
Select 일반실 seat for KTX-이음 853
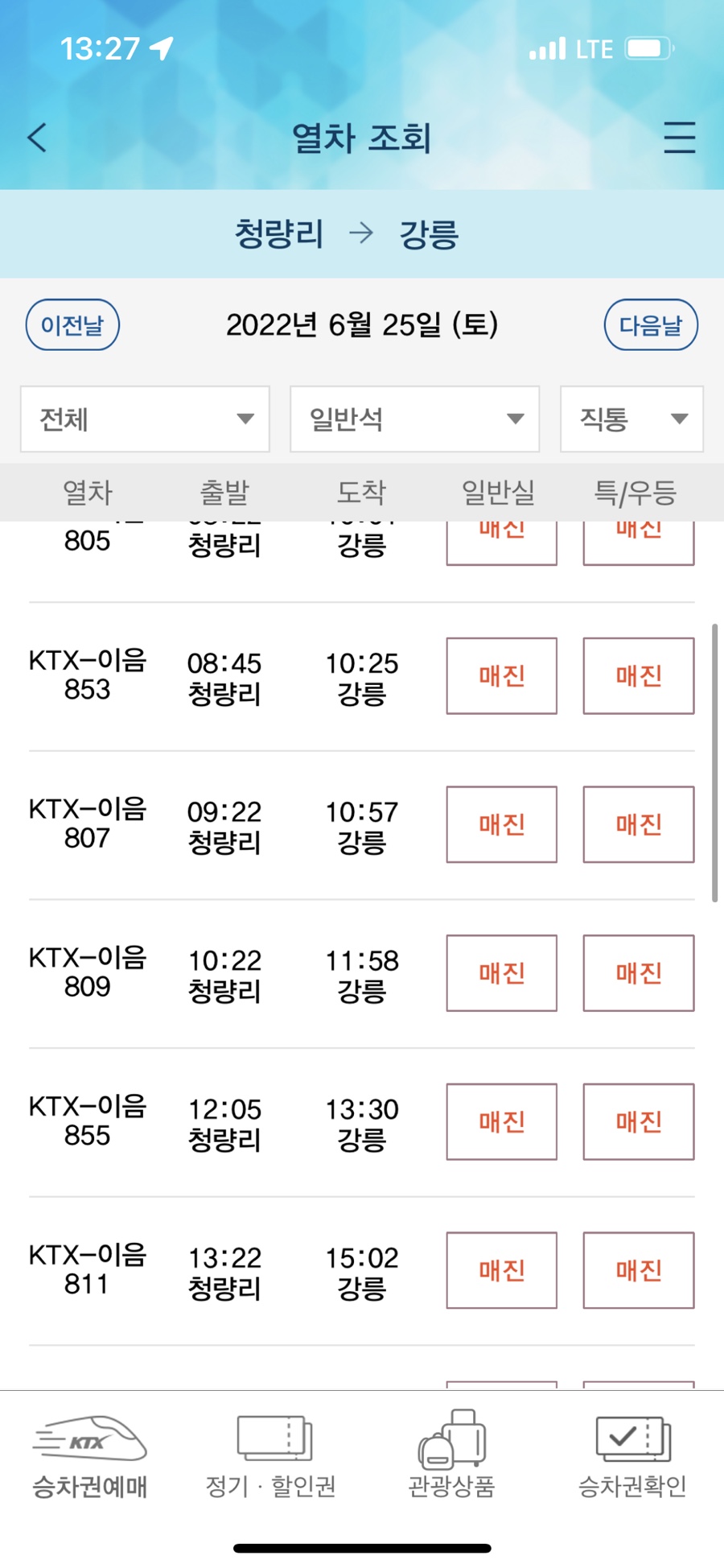tap(501, 676)
